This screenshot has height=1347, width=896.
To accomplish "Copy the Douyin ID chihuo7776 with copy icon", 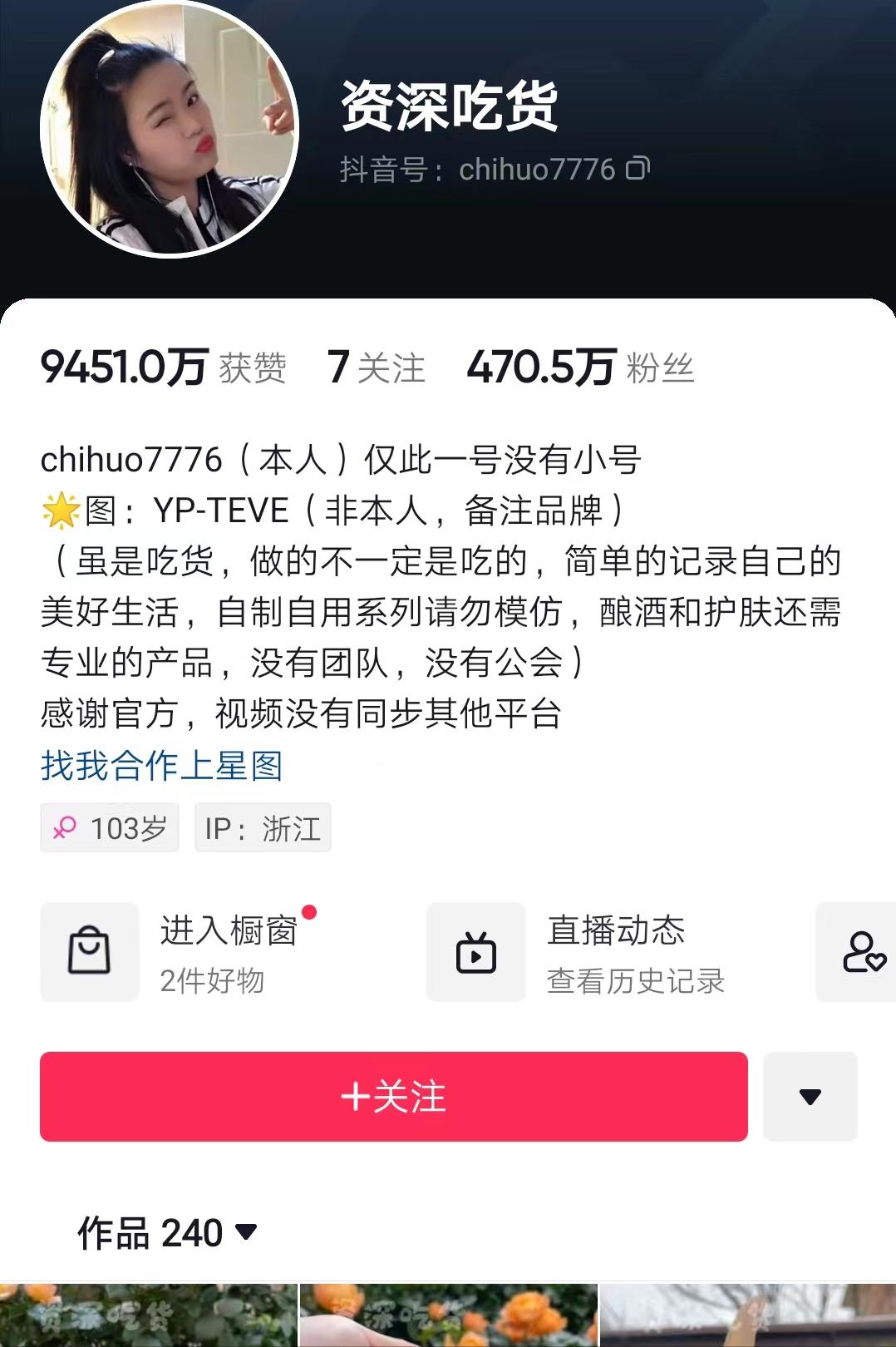I will click(638, 169).
